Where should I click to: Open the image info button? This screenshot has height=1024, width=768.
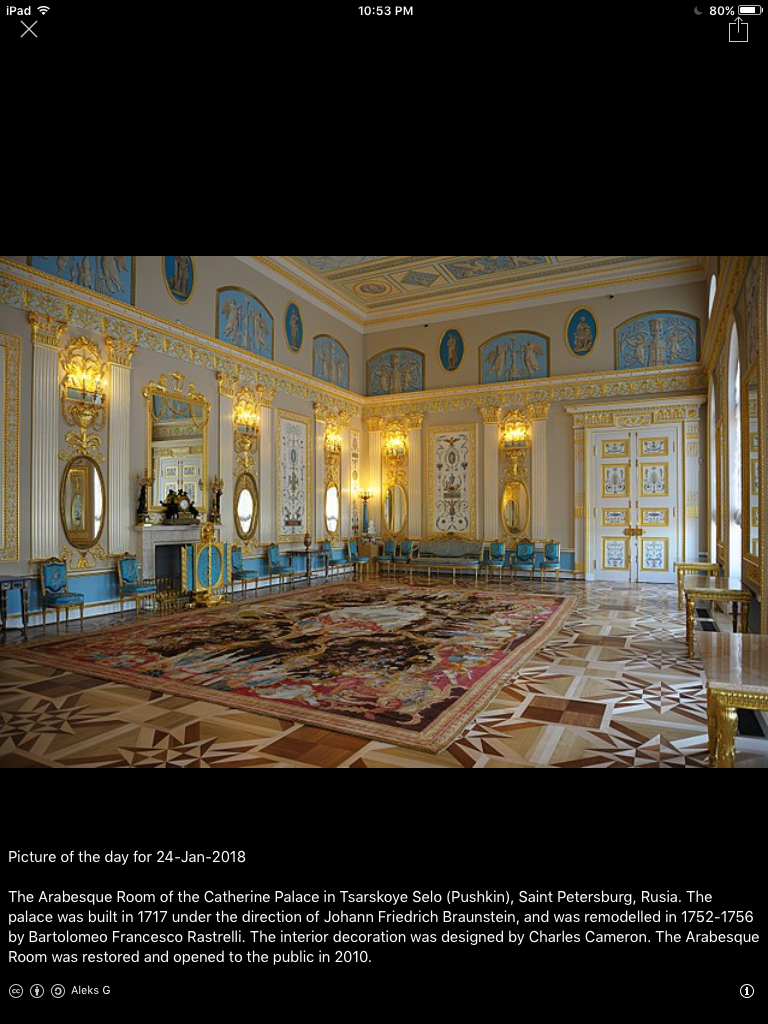point(746,991)
